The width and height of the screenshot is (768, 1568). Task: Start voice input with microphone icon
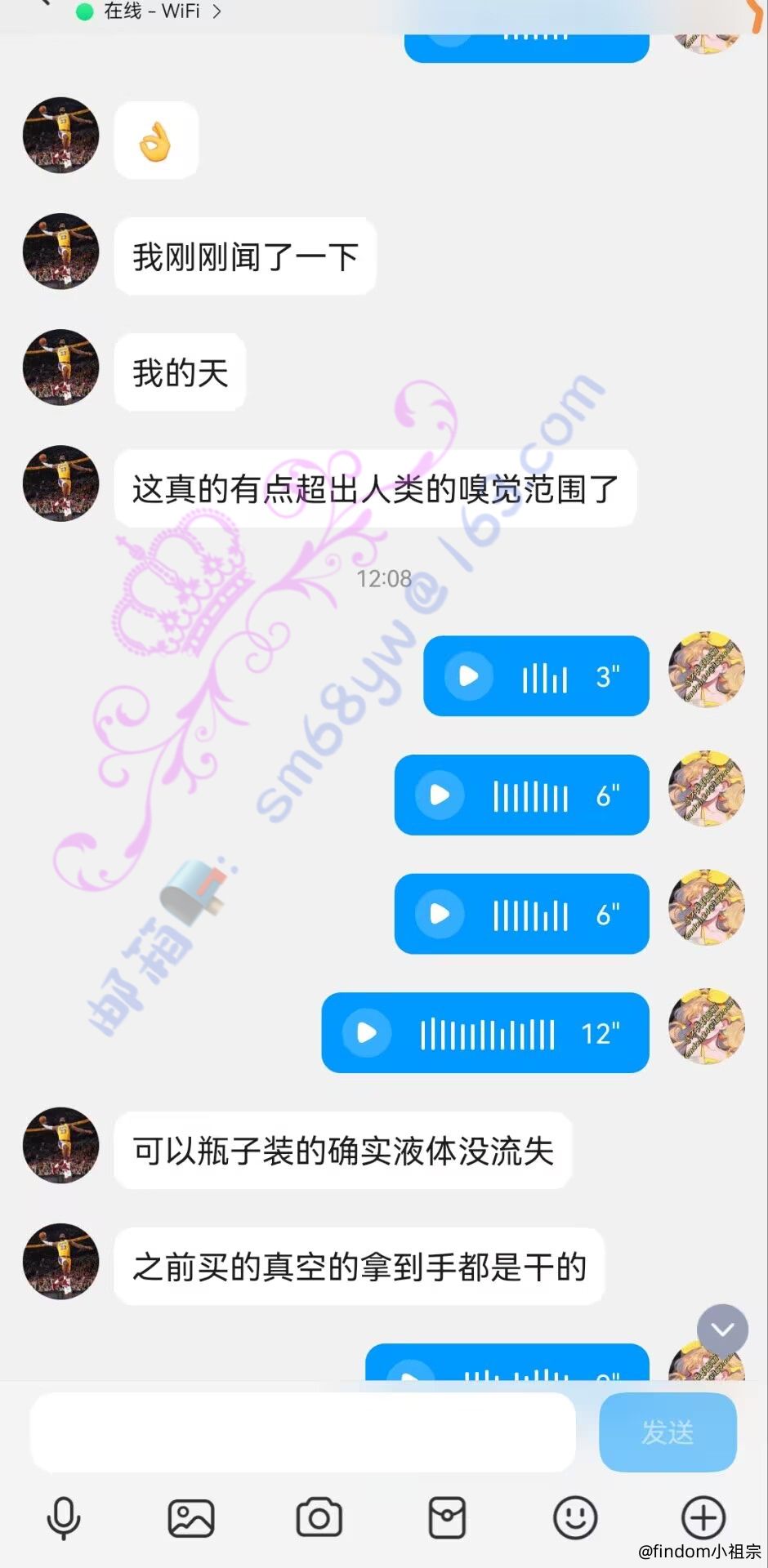64,1518
